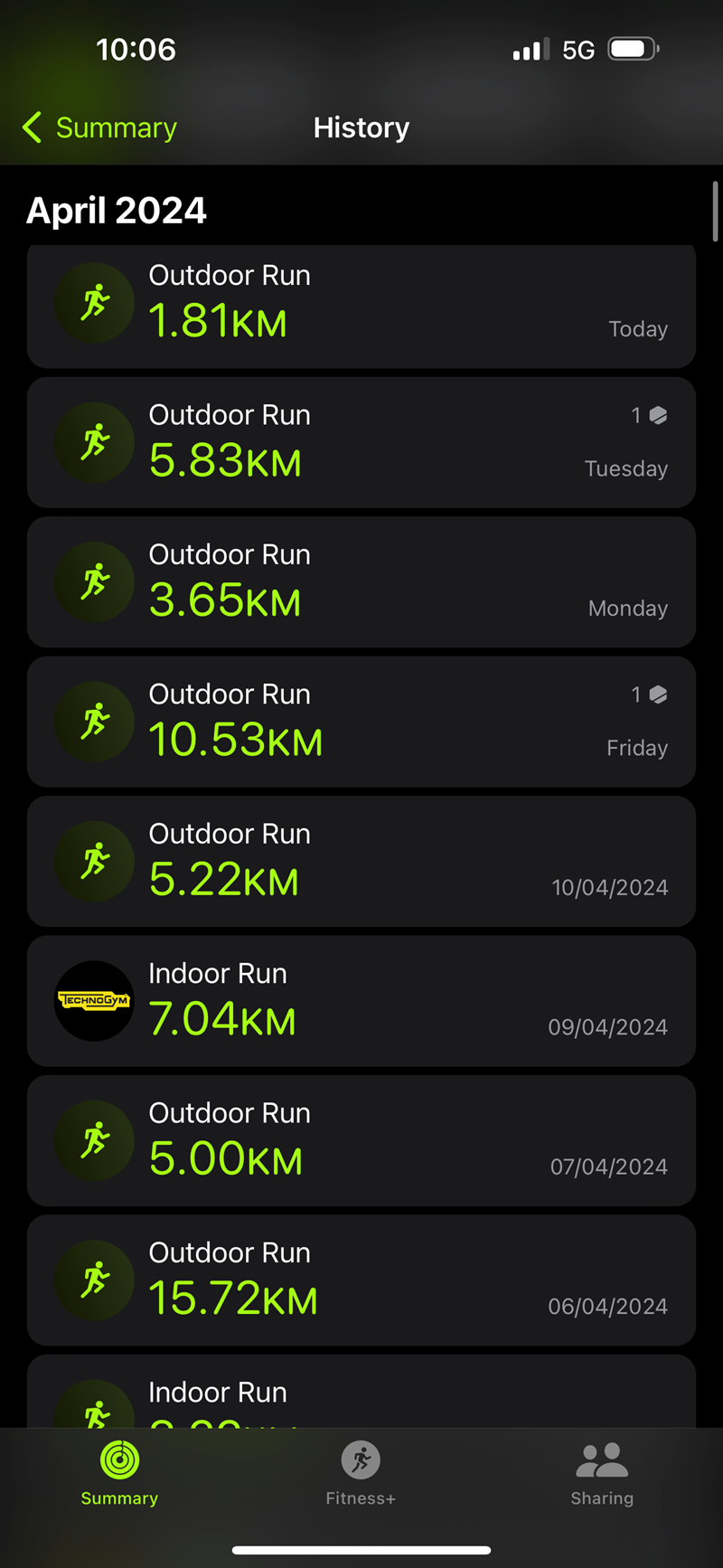This screenshot has height=1568, width=723.
Task: Open the 15.72KM Outdoor Run
Action: 361,1280
